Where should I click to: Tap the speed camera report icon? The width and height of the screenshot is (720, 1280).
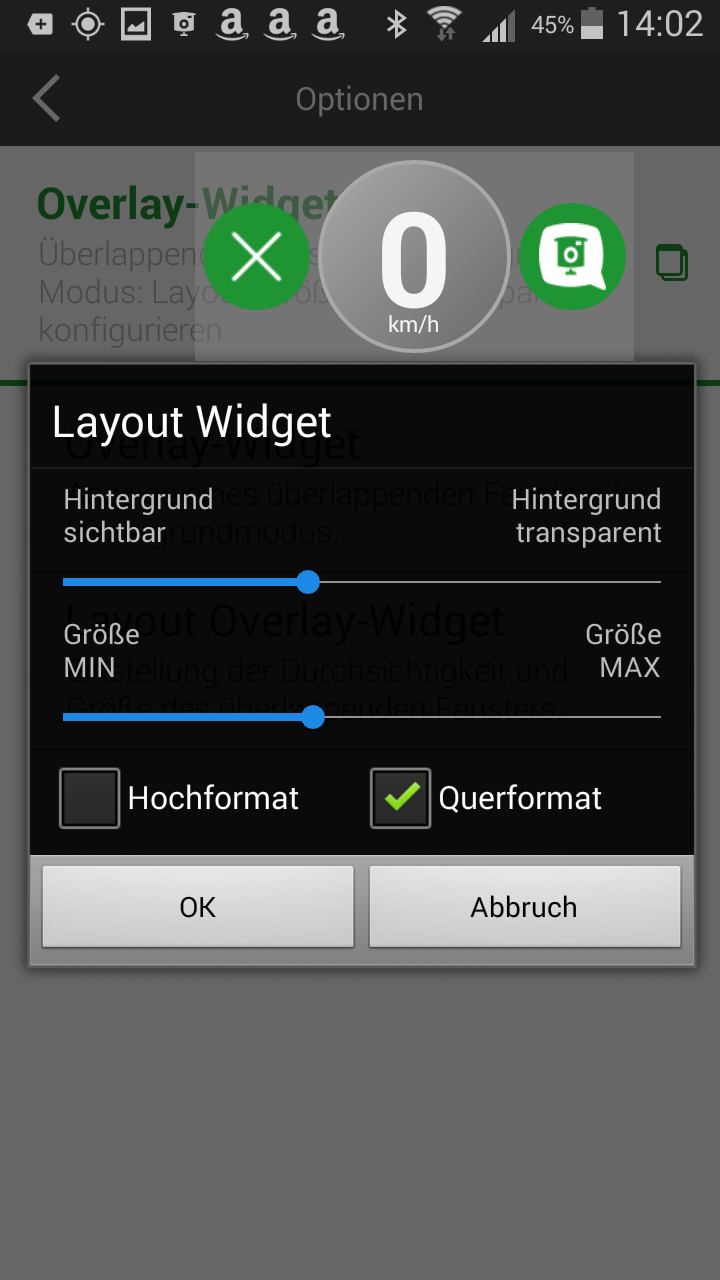tap(572, 257)
